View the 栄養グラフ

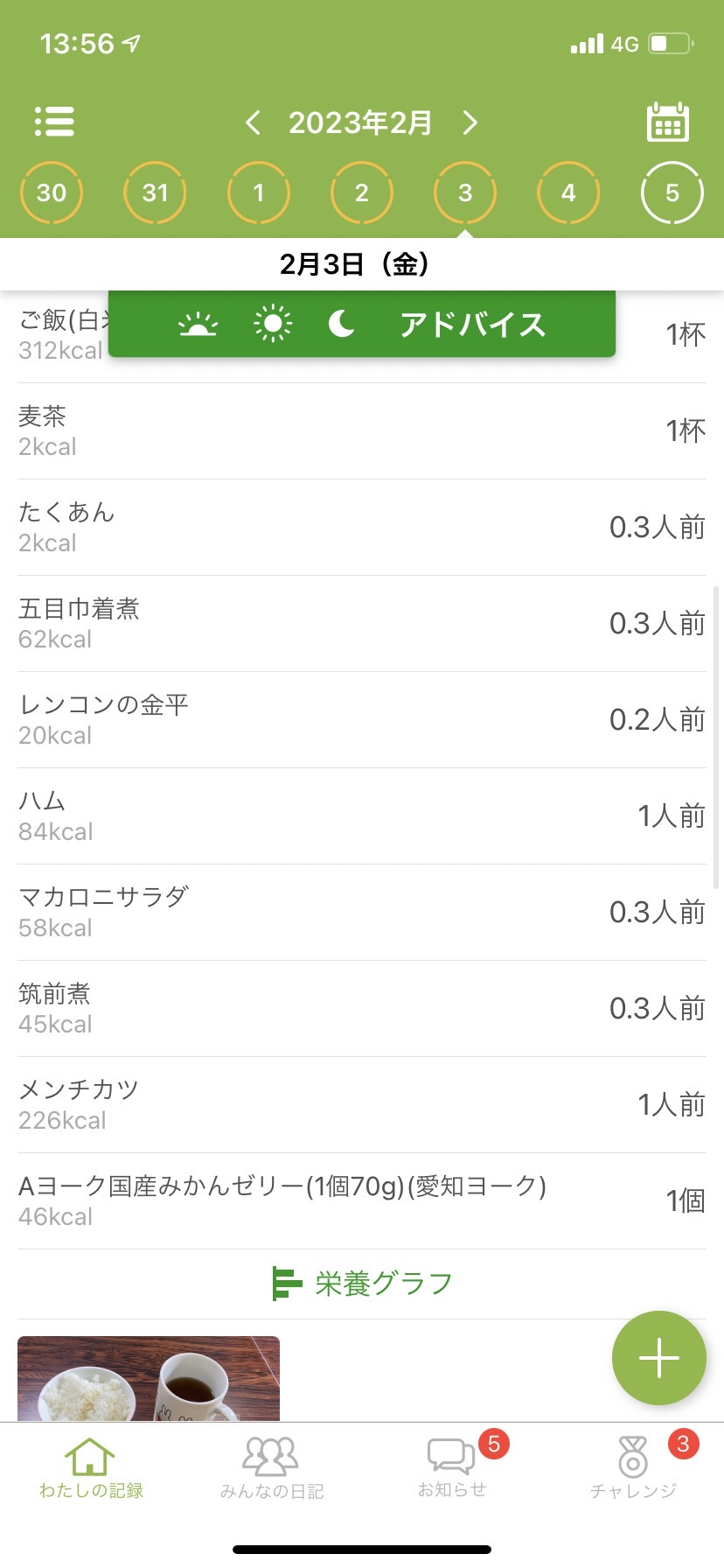pos(362,1284)
